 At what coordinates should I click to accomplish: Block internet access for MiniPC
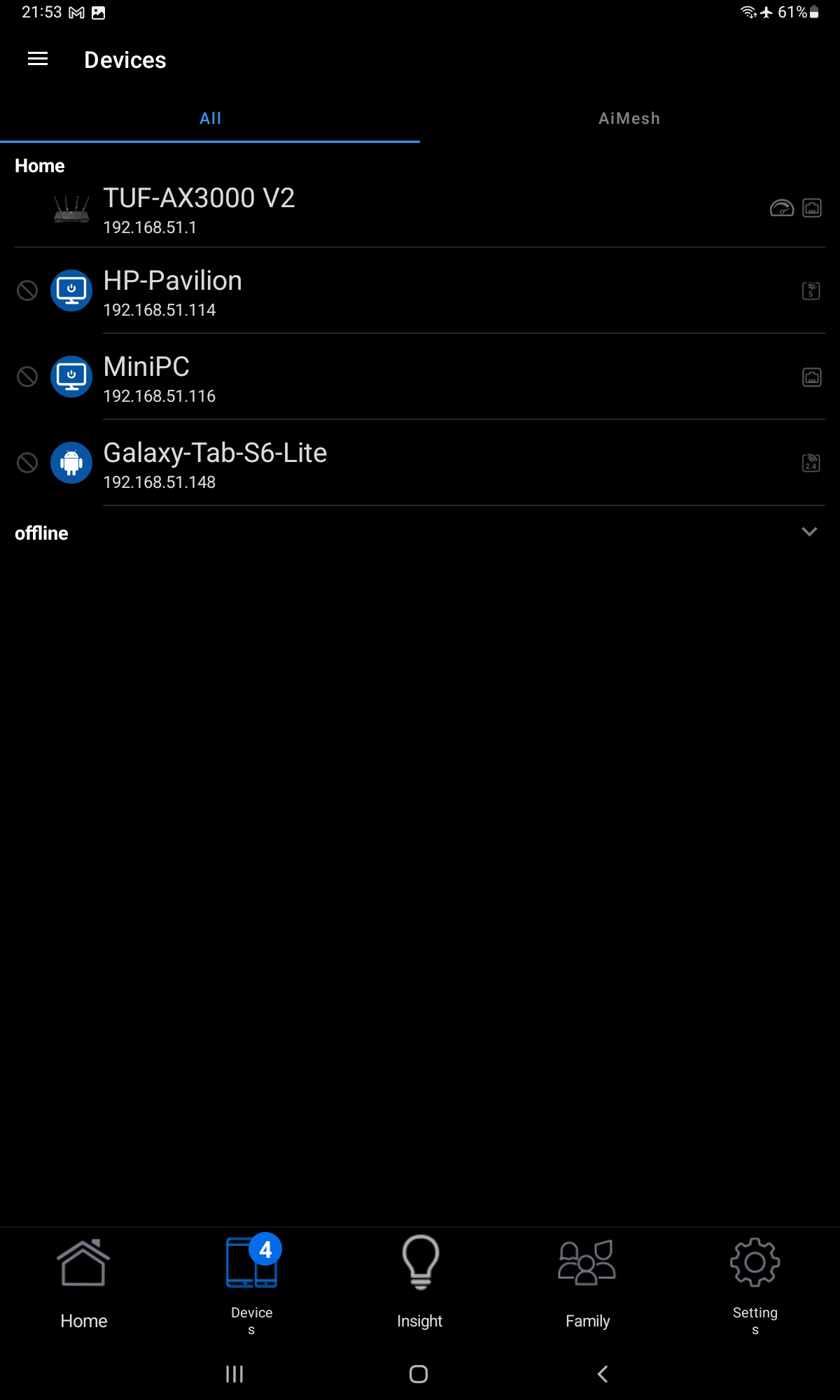click(x=27, y=377)
